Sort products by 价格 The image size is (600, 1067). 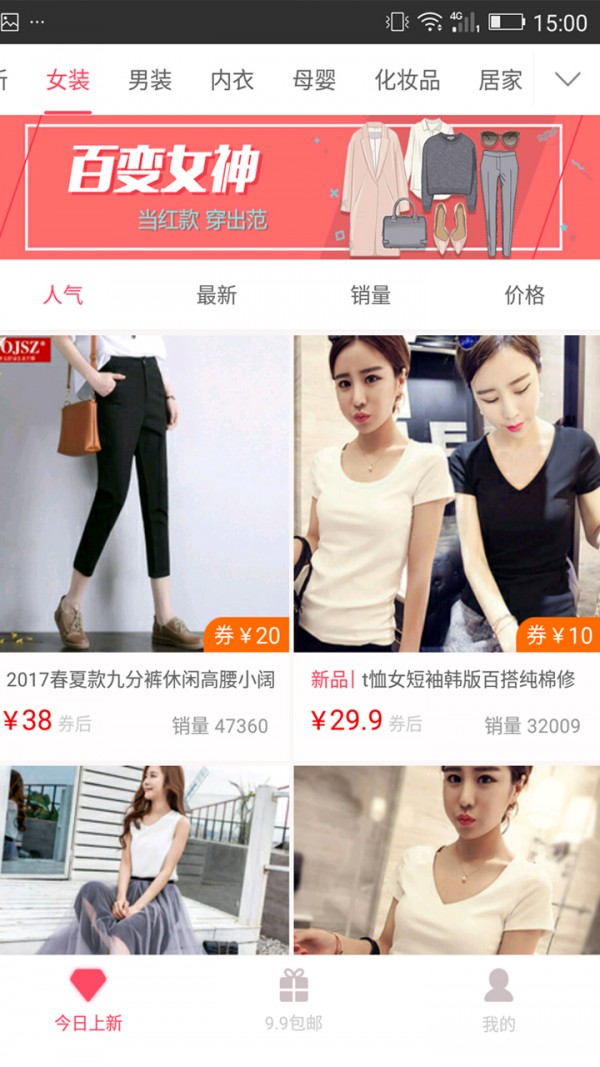click(525, 295)
